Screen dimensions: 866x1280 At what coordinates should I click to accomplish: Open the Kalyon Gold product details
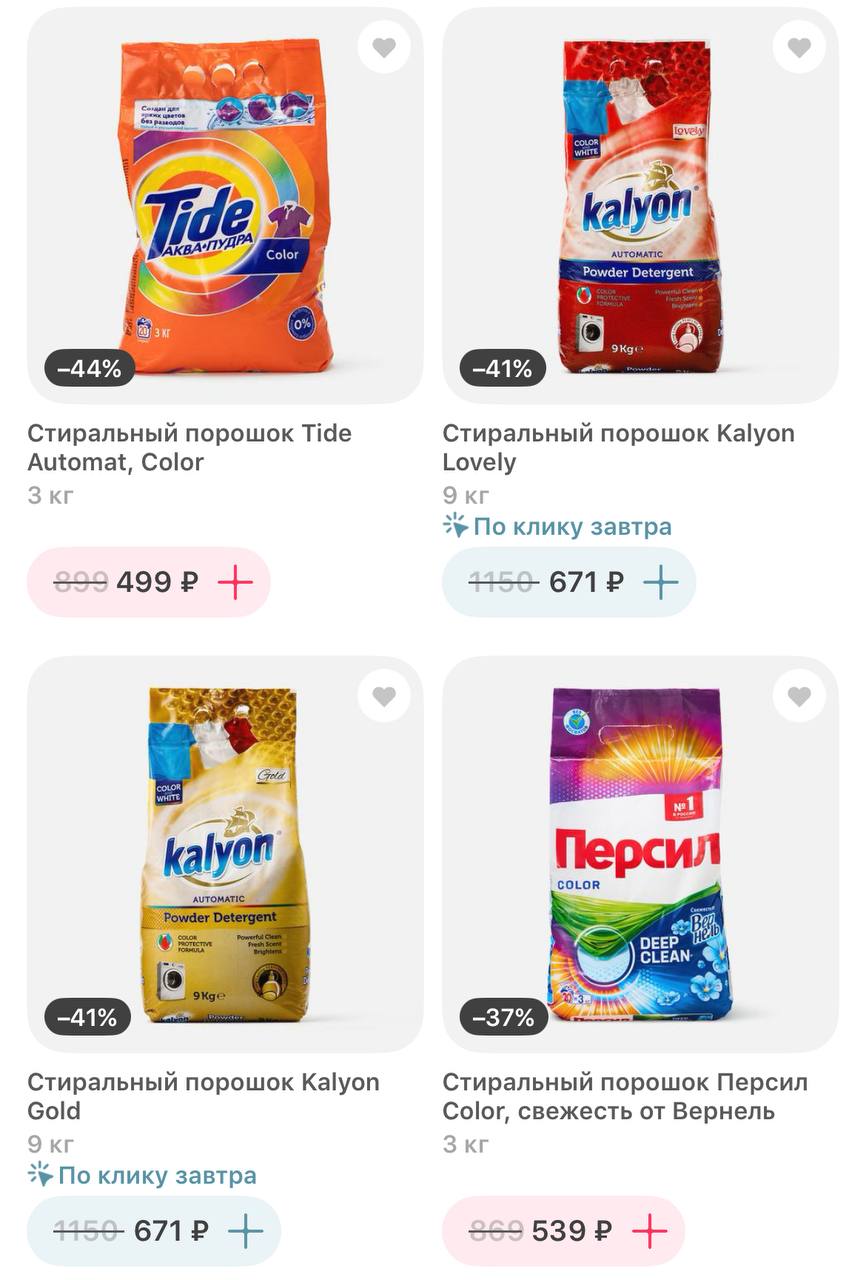click(225, 855)
